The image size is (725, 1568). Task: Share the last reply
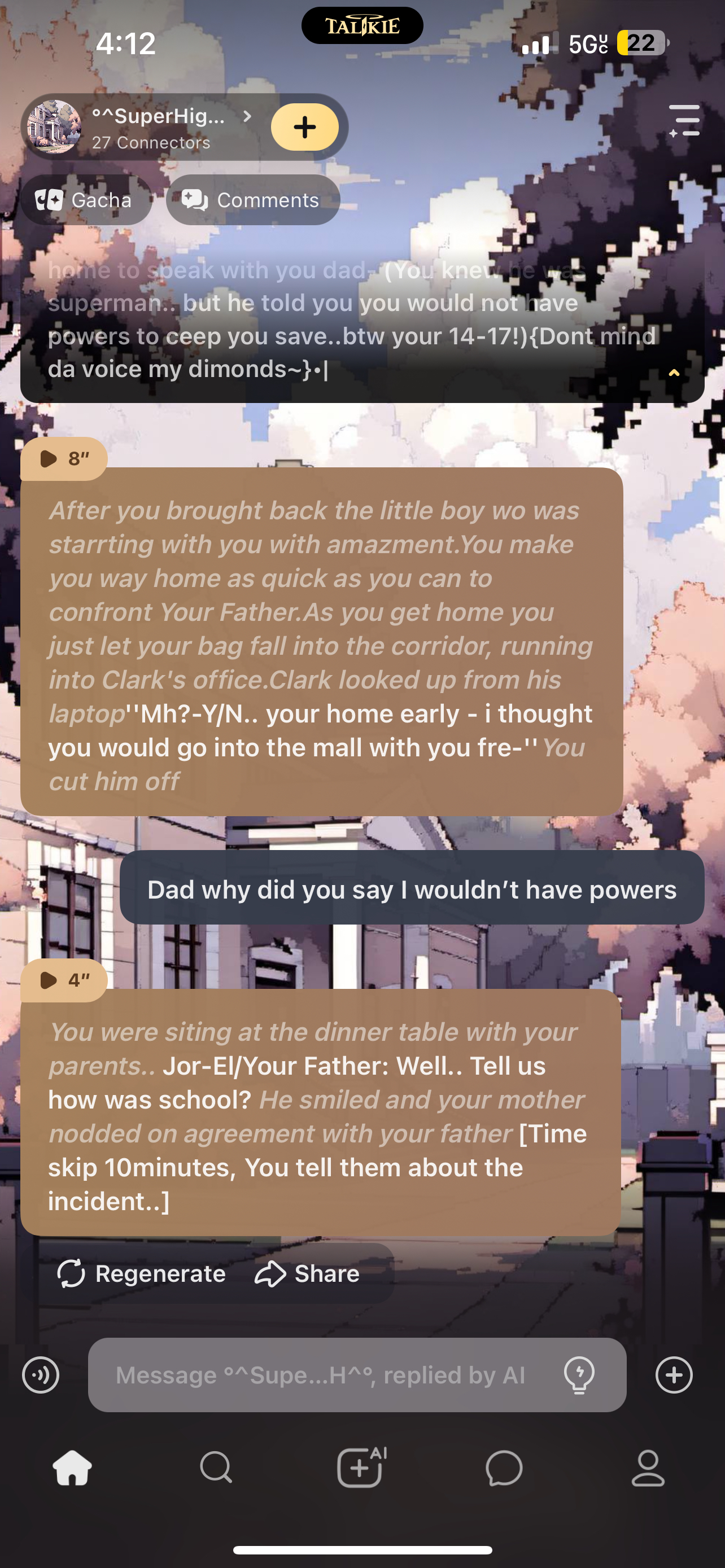307,1273
